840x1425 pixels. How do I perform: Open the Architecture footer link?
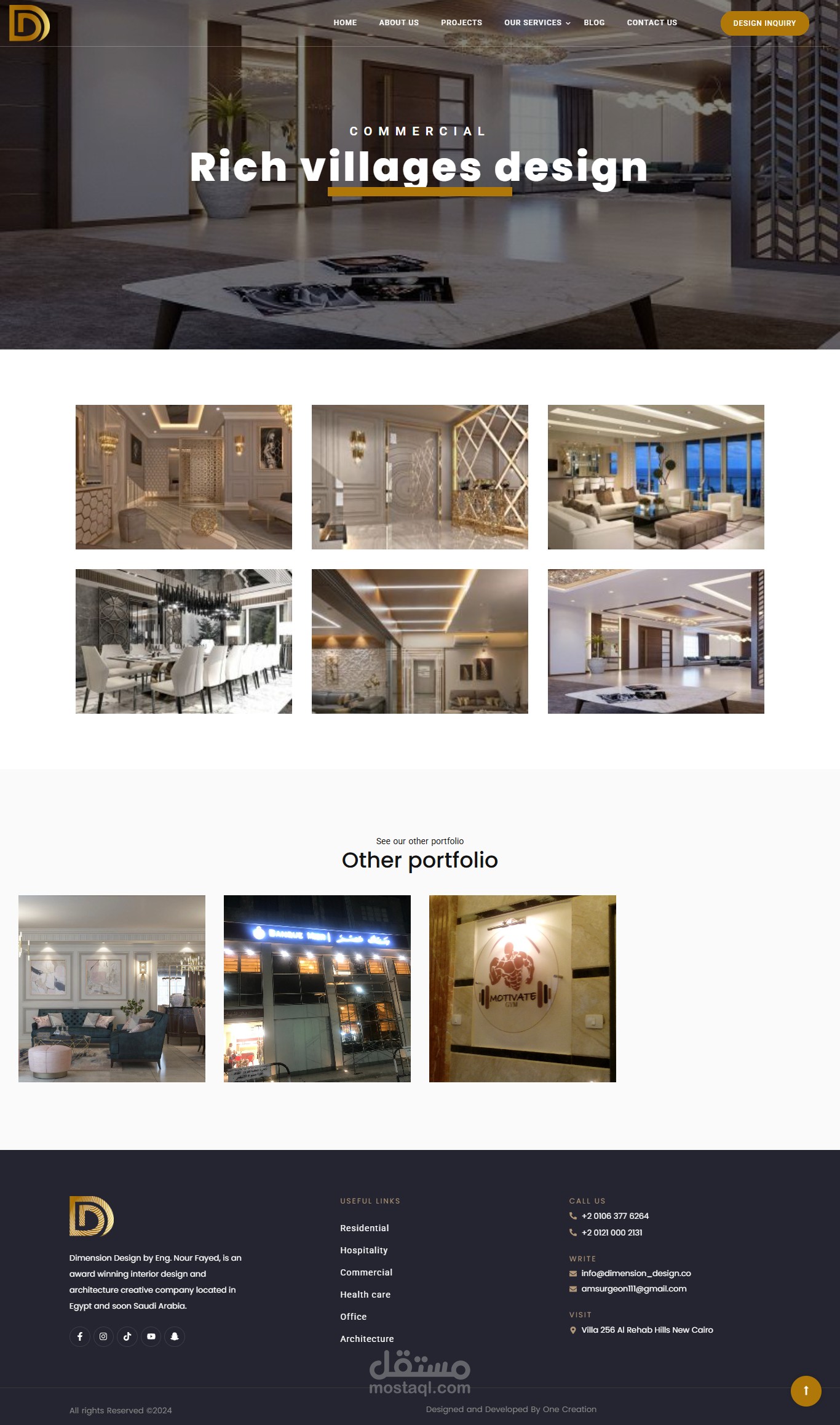[x=367, y=1339]
